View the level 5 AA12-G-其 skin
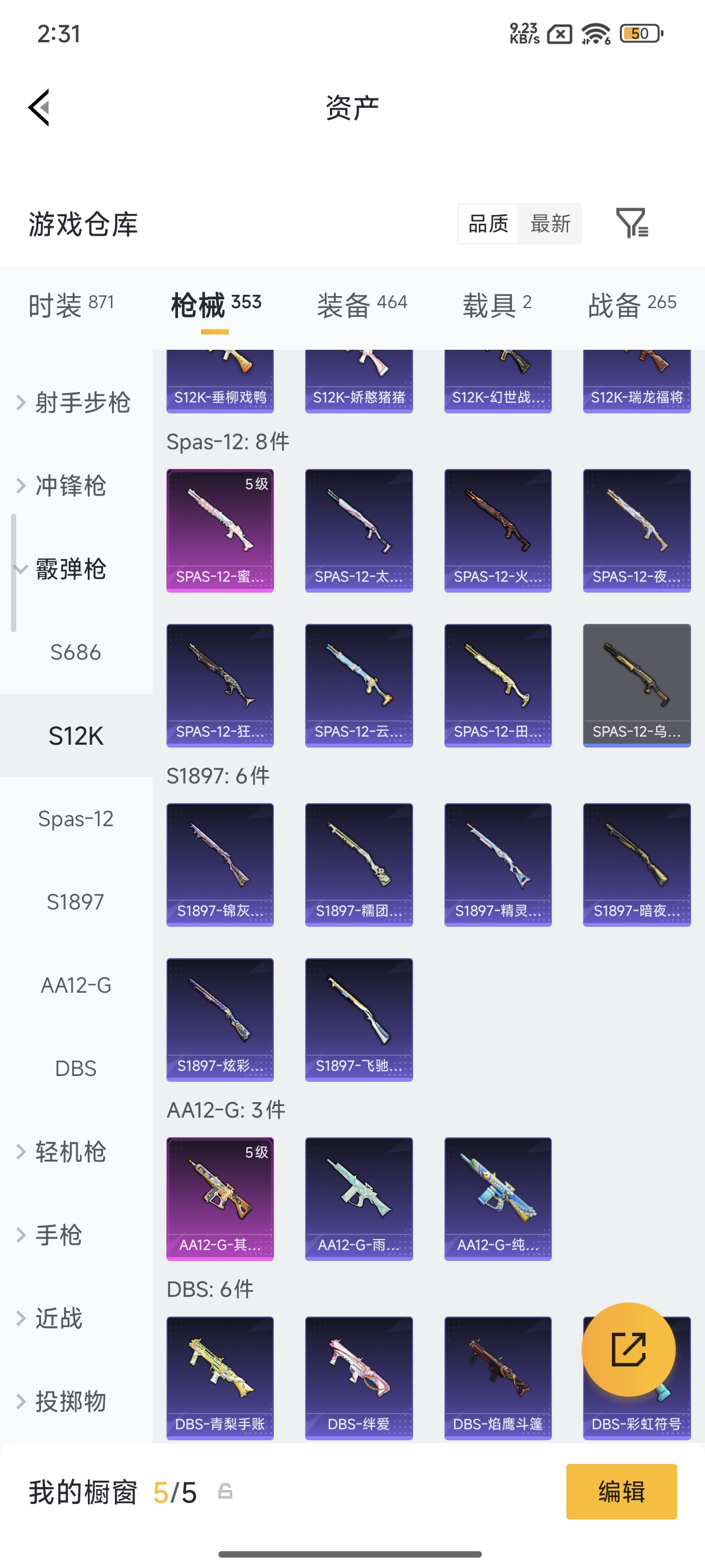705x1568 pixels. click(220, 1199)
